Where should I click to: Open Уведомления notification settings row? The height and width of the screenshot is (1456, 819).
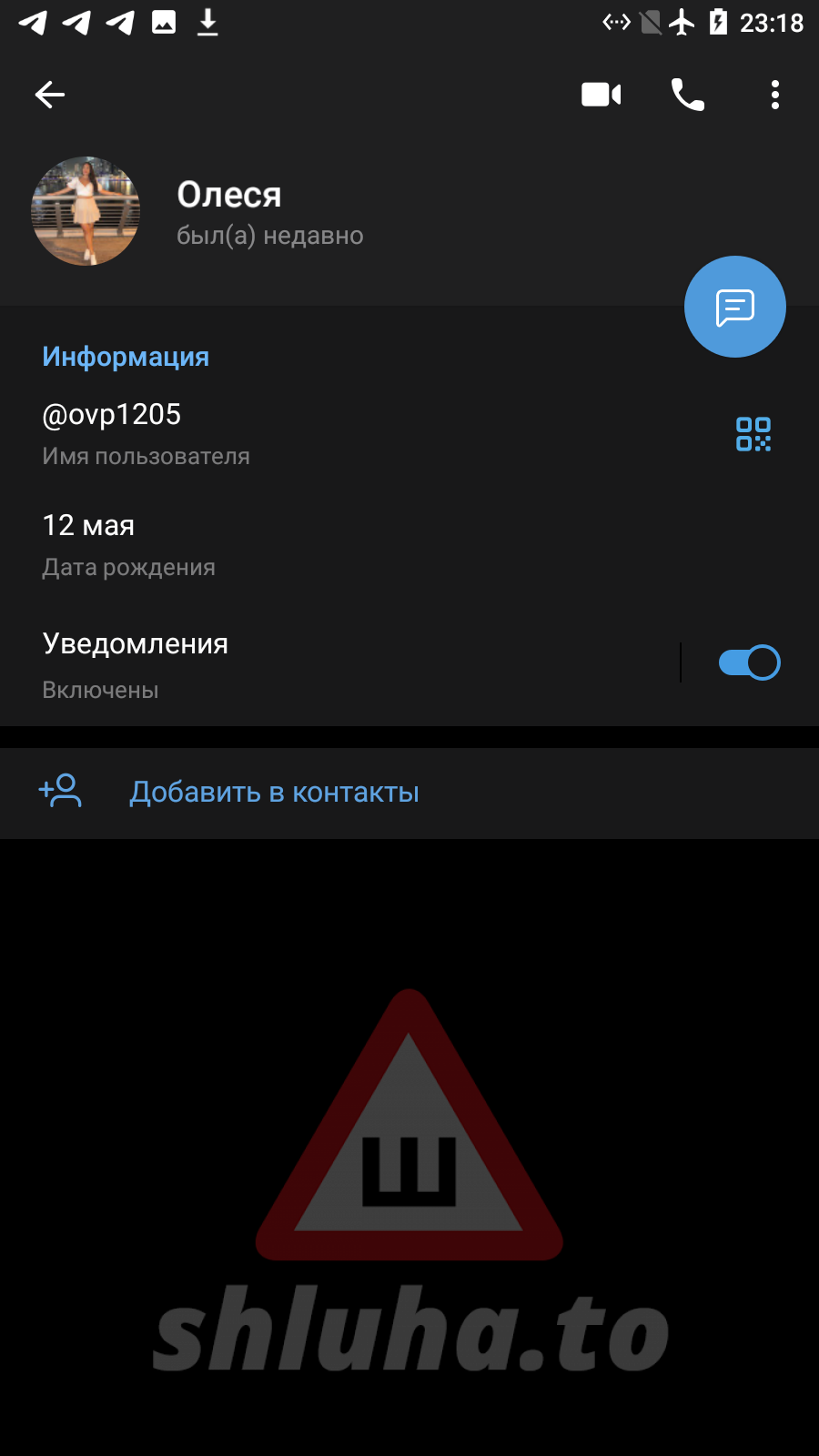point(273,664)
